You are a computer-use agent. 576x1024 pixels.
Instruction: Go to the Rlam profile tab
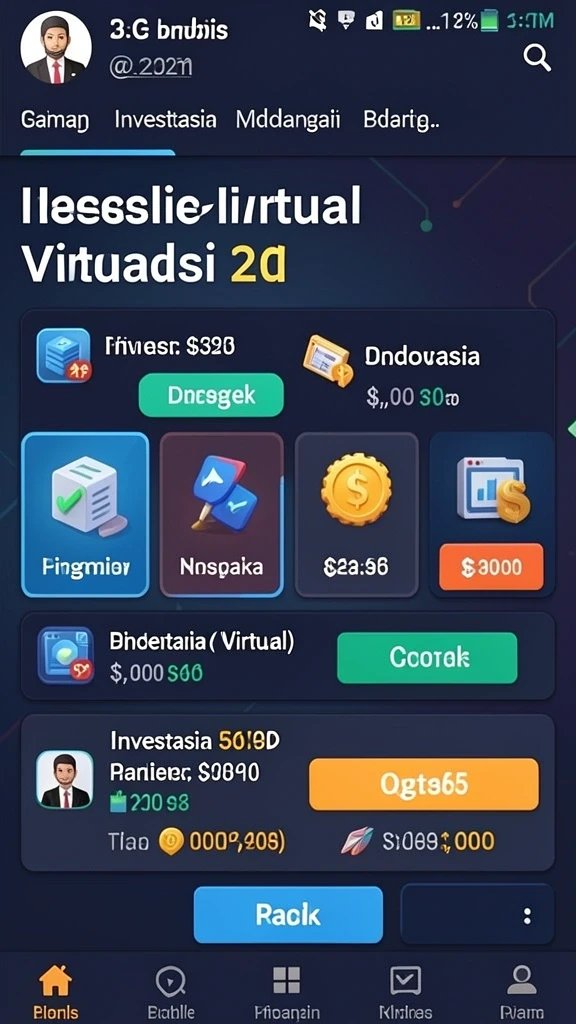(x=521, y=992)
